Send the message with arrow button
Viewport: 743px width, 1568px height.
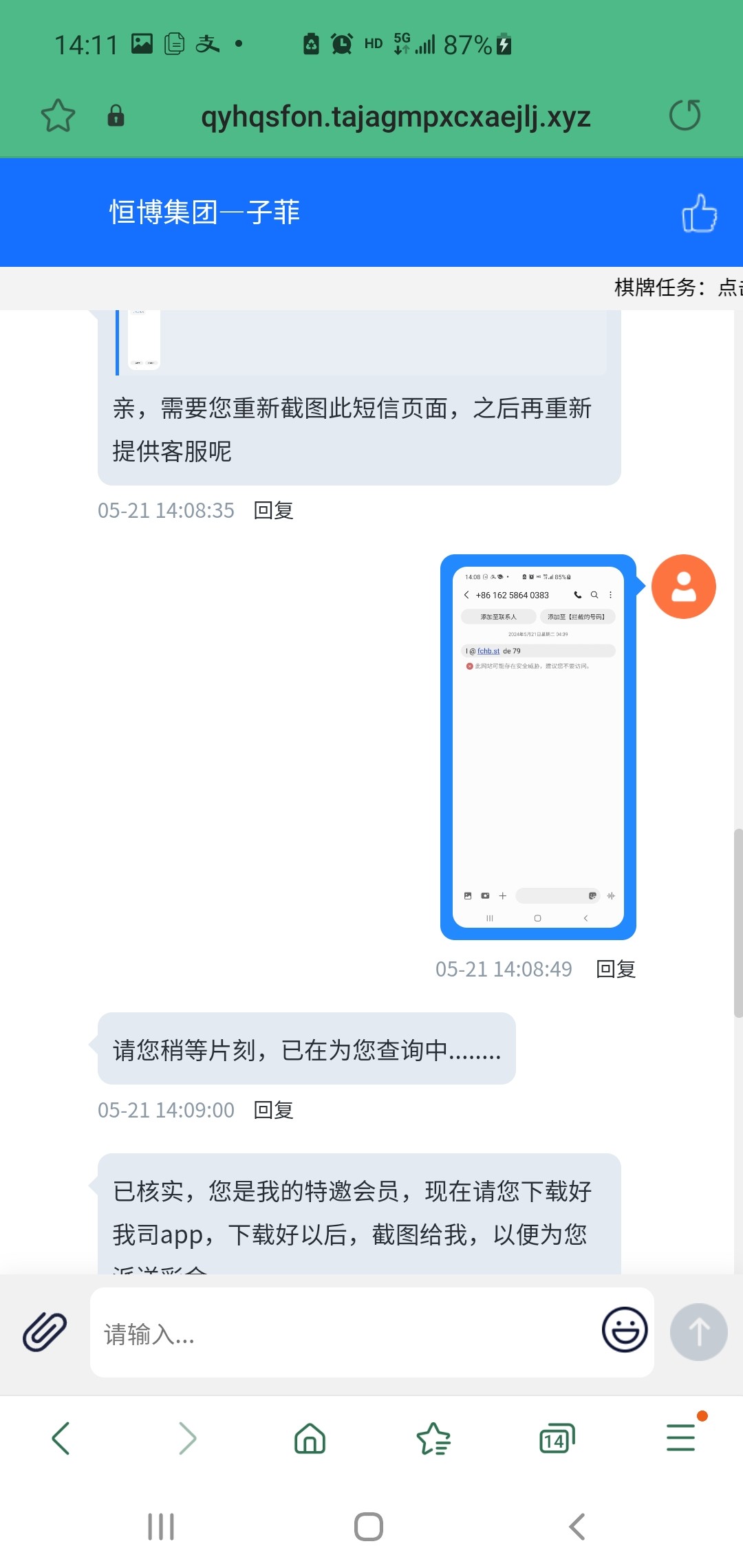698,1332
